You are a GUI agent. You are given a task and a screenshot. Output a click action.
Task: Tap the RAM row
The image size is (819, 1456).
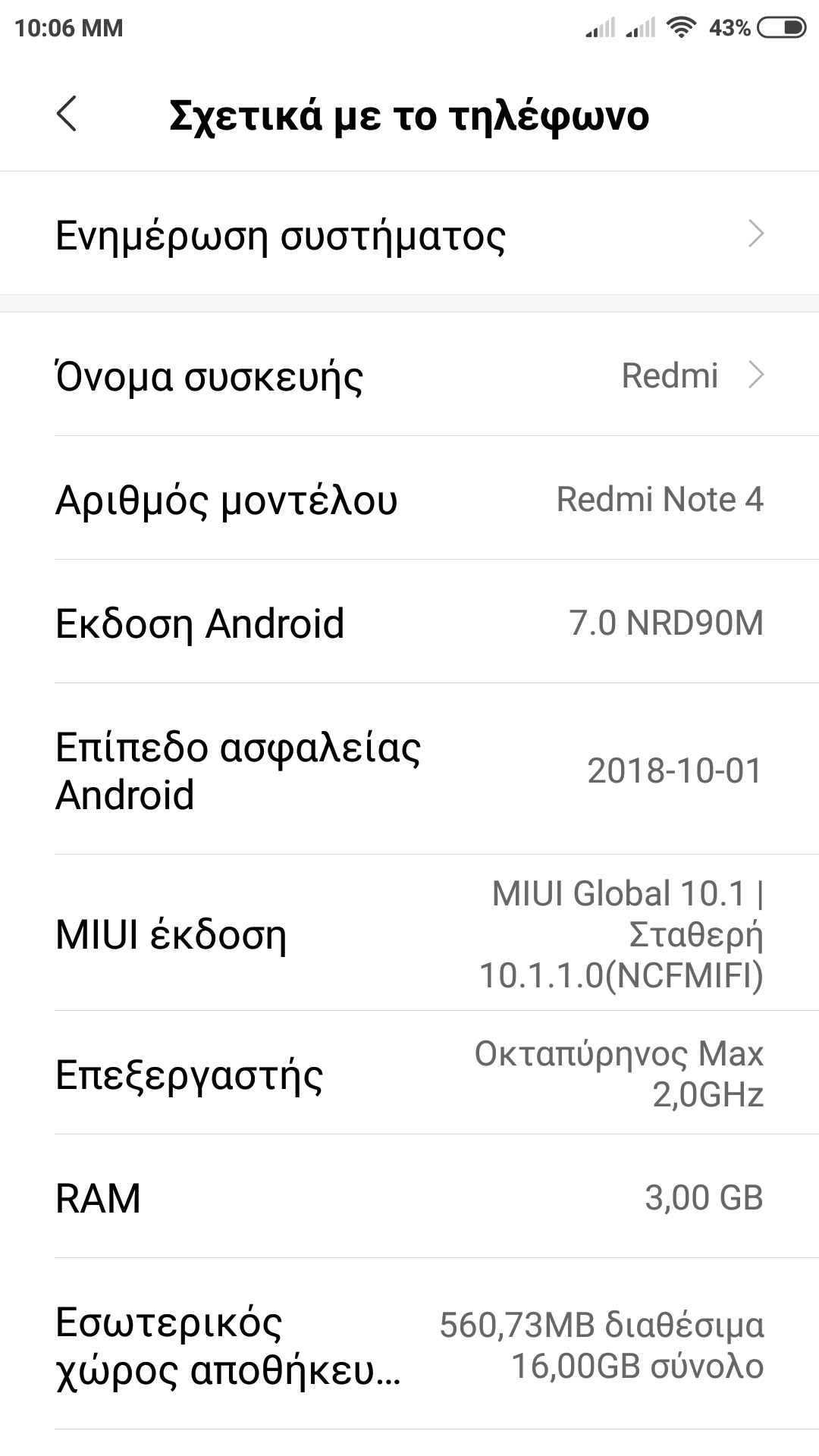tap(409, 1197)
